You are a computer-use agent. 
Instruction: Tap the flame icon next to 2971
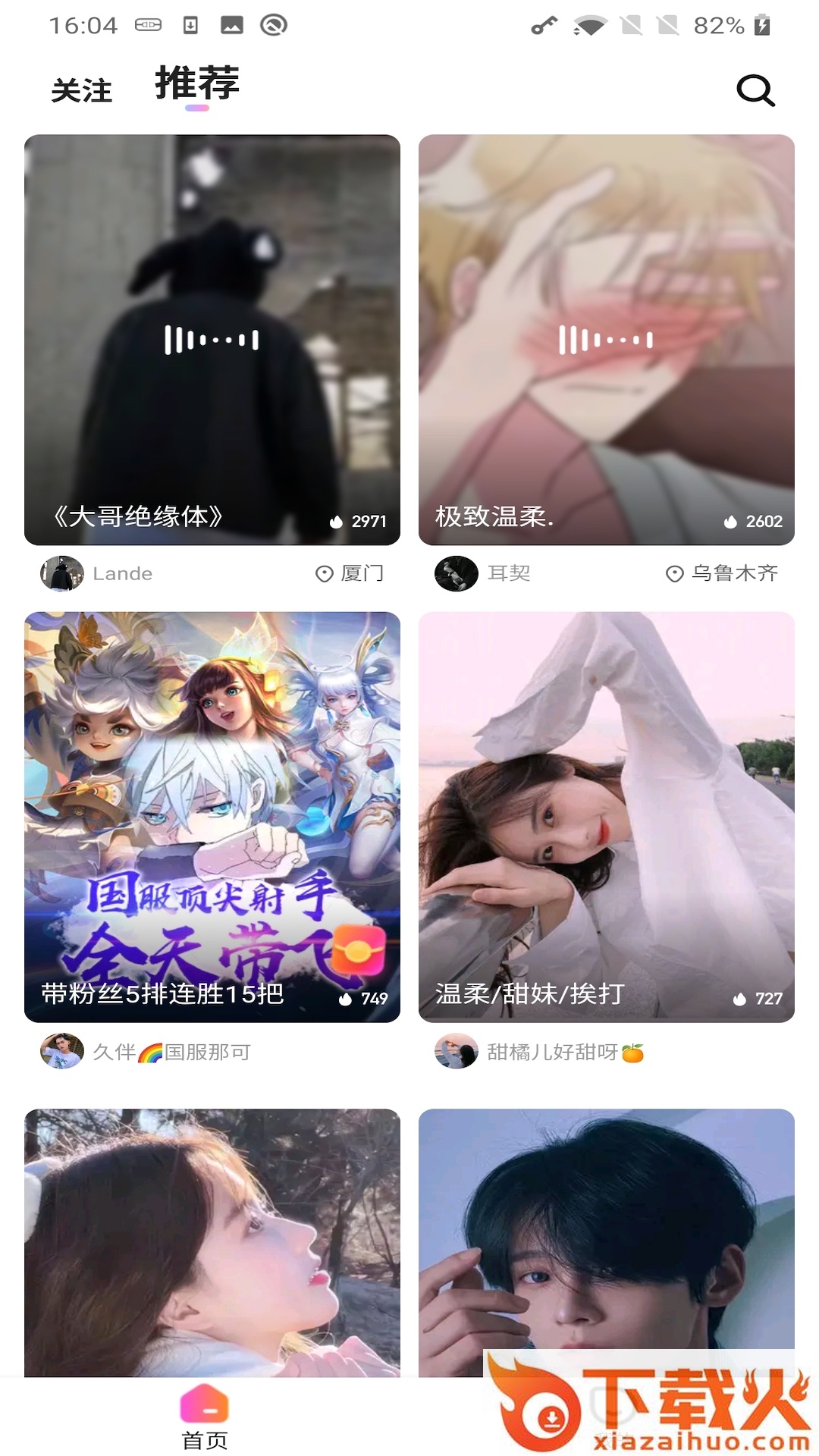(x=335, y=521)
